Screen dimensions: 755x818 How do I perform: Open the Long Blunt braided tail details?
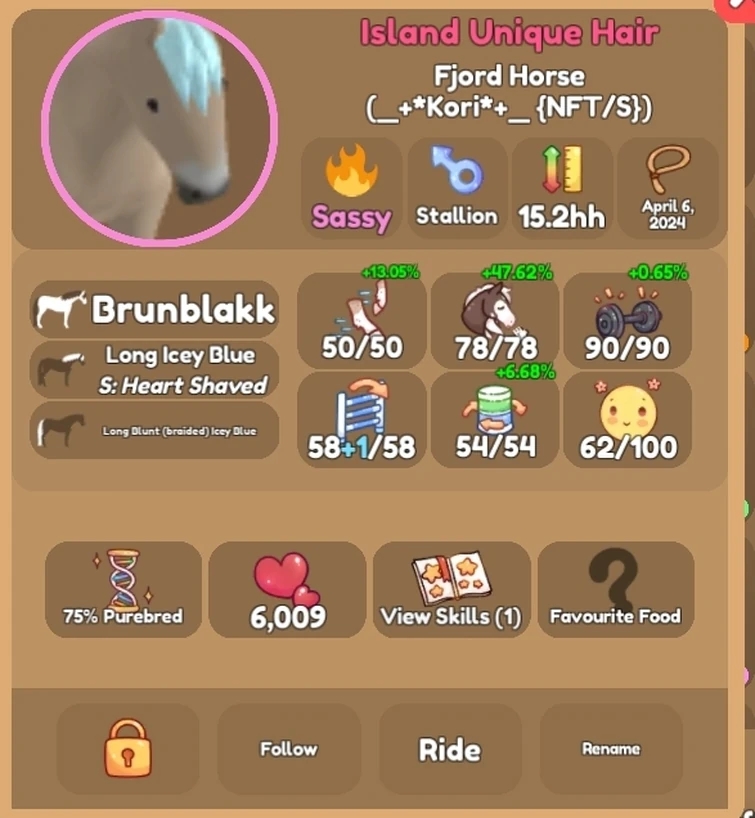tap(152, 430)
